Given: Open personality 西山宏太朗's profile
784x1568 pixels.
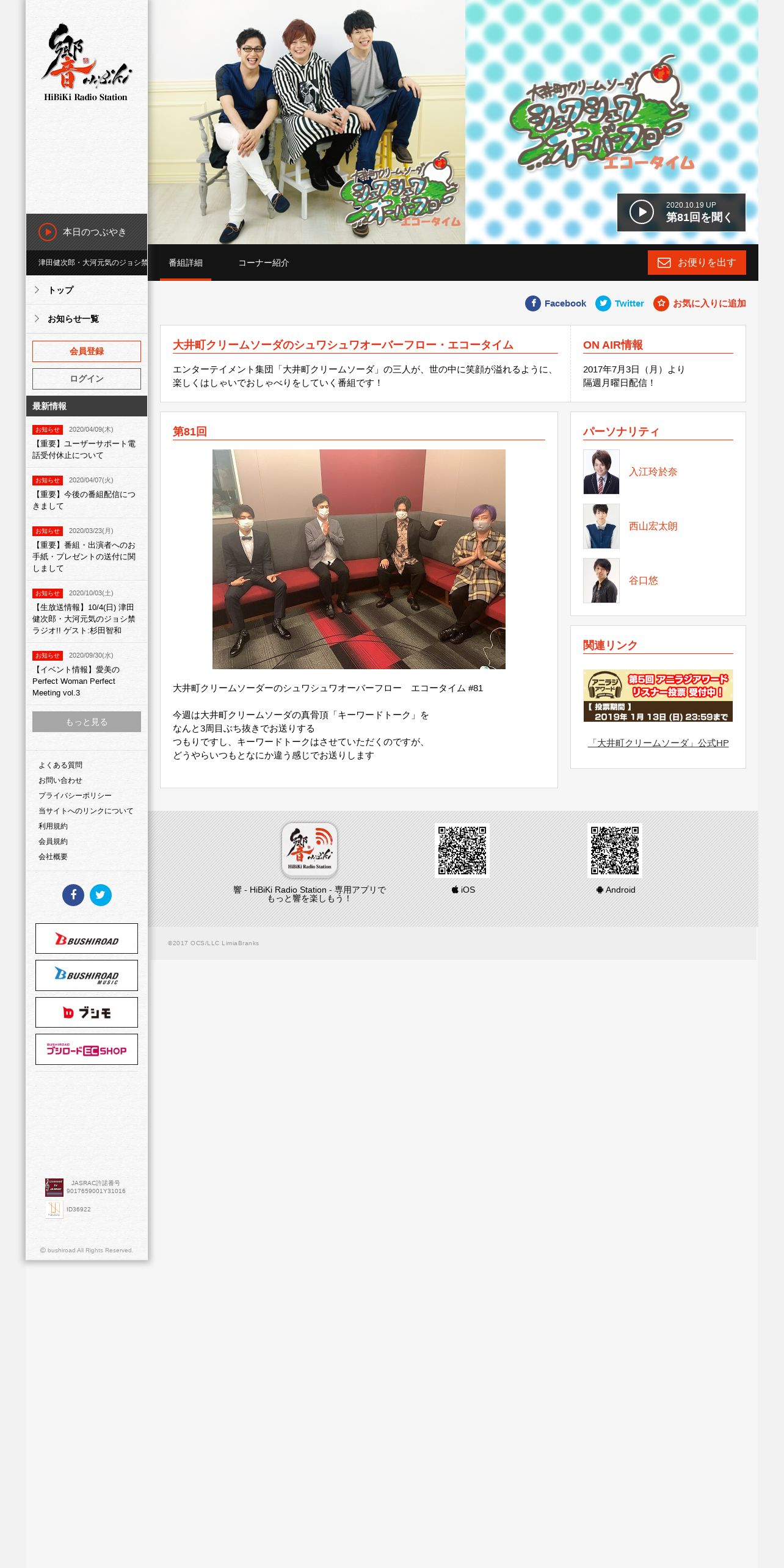Looking at the screenshot, I should tap(653, 526).
